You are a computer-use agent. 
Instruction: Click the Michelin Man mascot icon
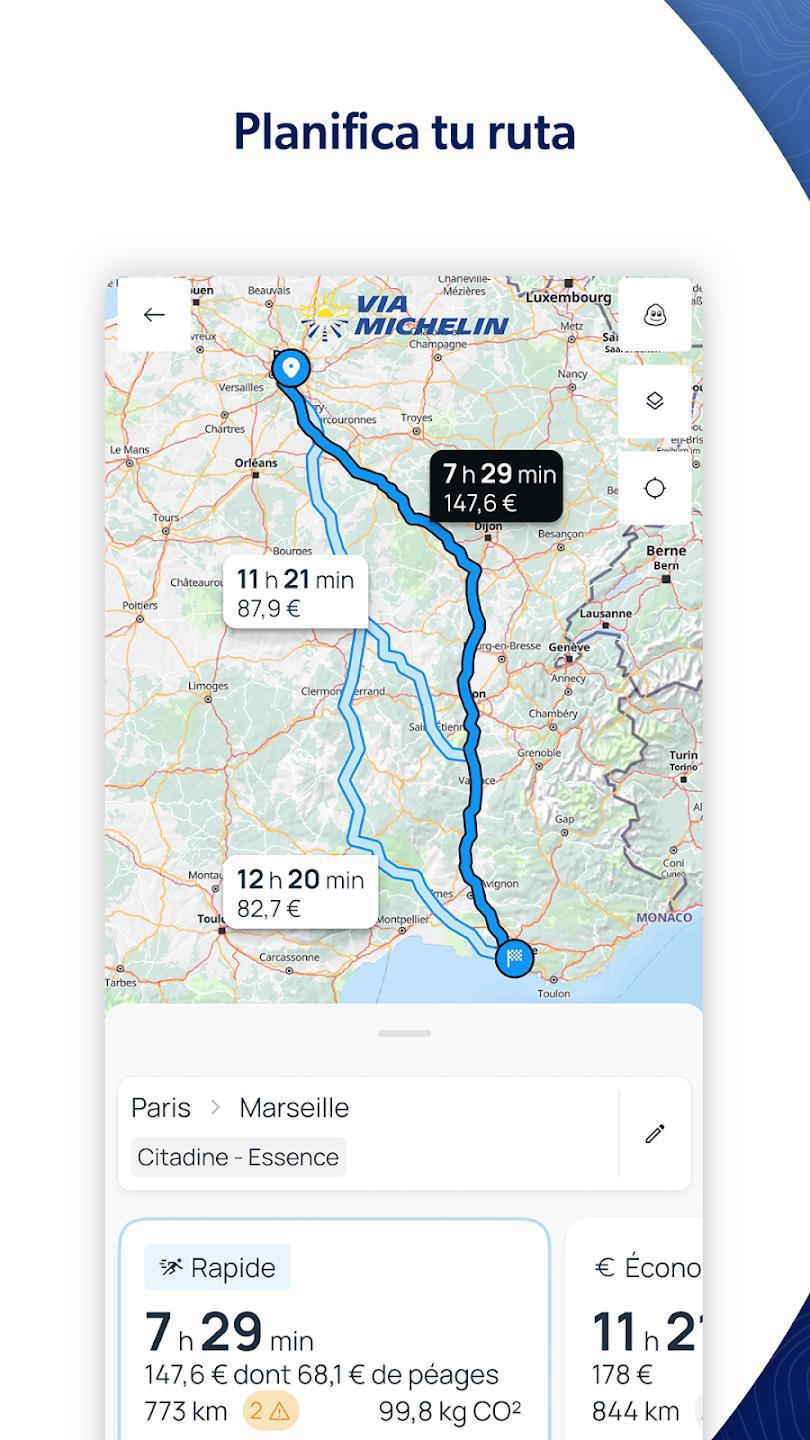654,313
